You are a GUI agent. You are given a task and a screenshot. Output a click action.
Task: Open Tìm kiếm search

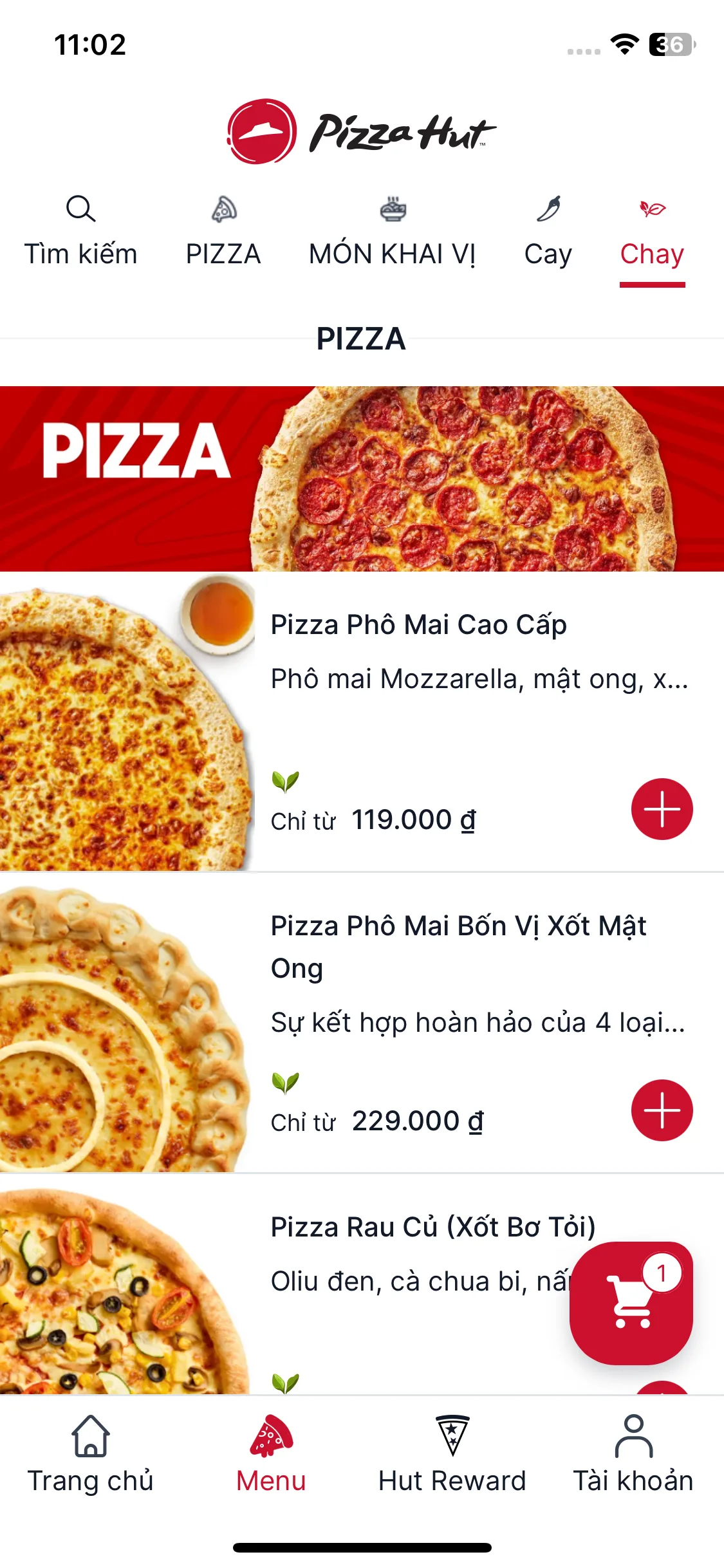(80, 232)
